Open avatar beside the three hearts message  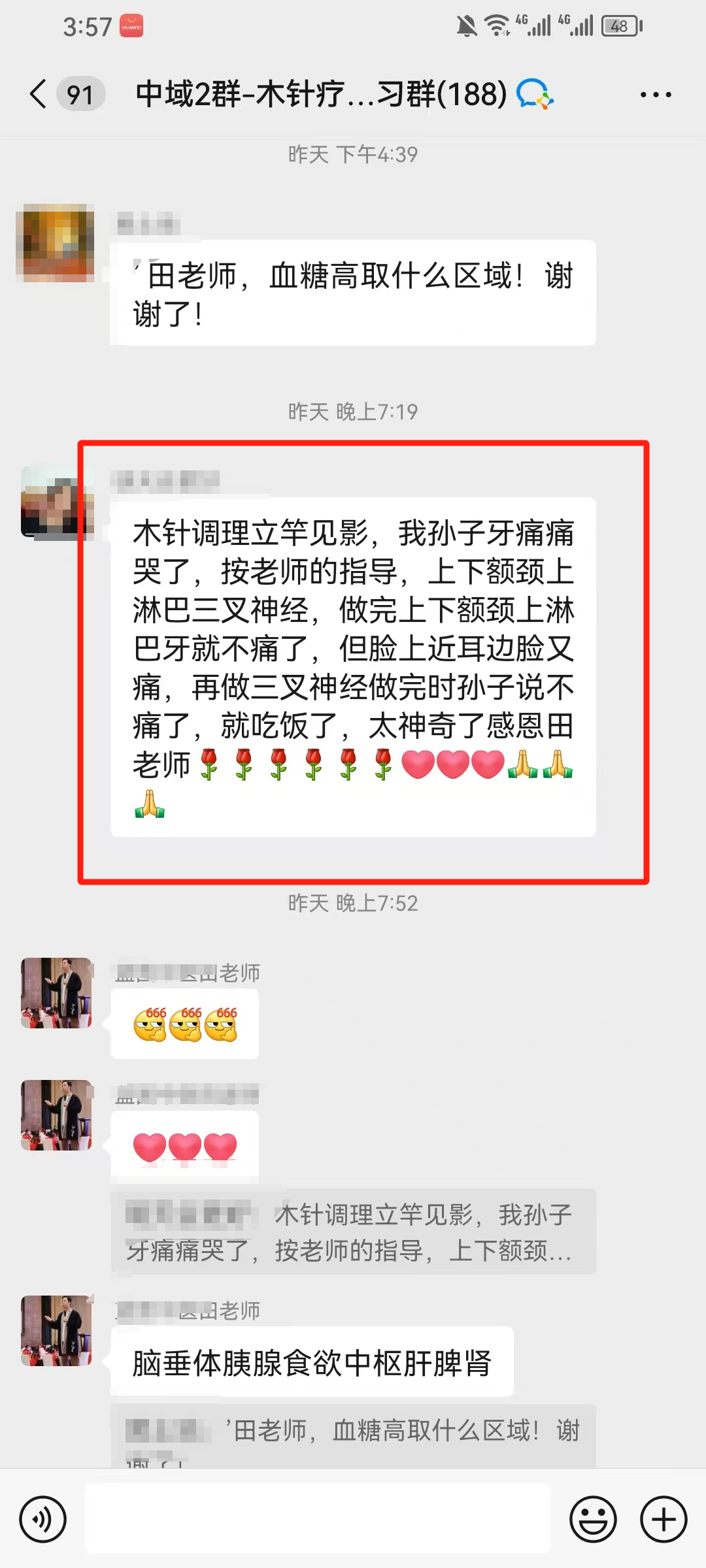pyautogui.click(x=56, y=1115)
